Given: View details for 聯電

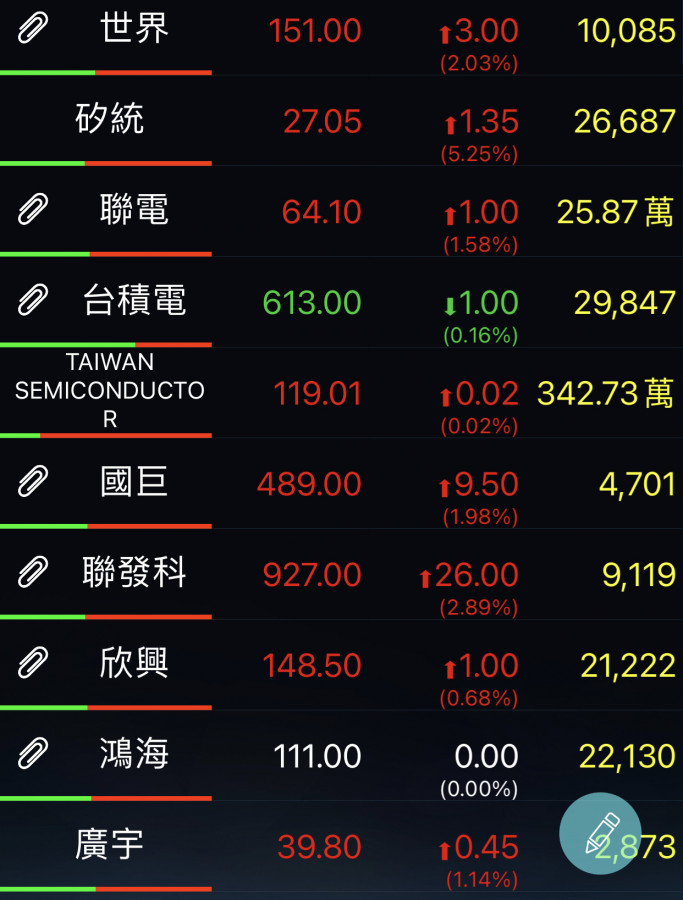Looking at the screenshot, I should (135, 211).
